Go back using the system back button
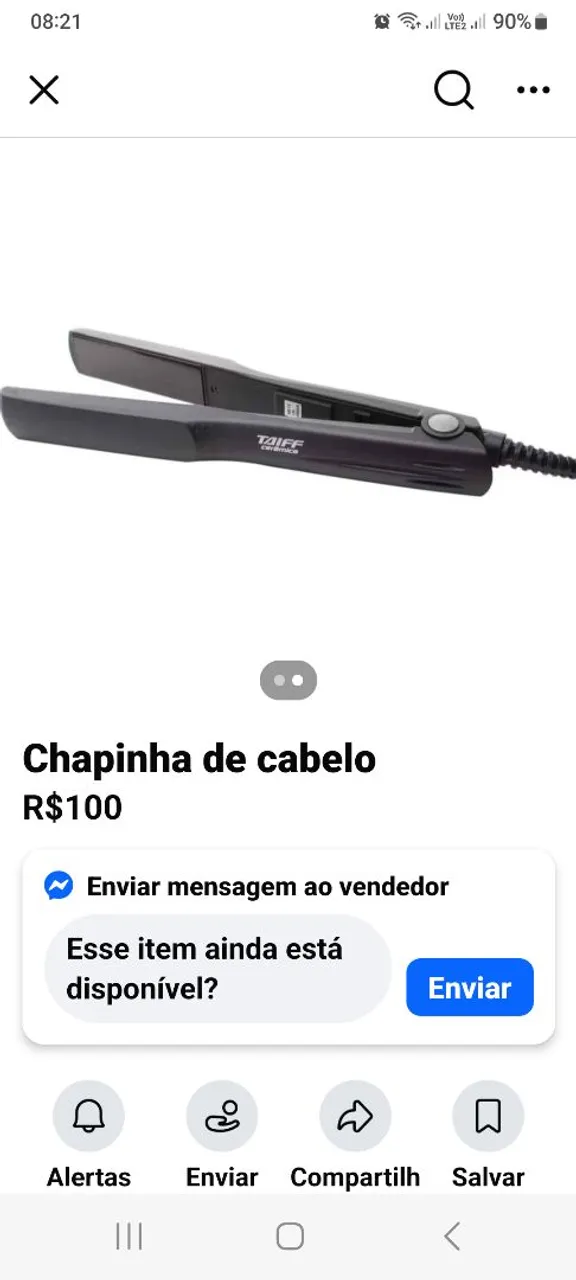 pos(452,1237)
